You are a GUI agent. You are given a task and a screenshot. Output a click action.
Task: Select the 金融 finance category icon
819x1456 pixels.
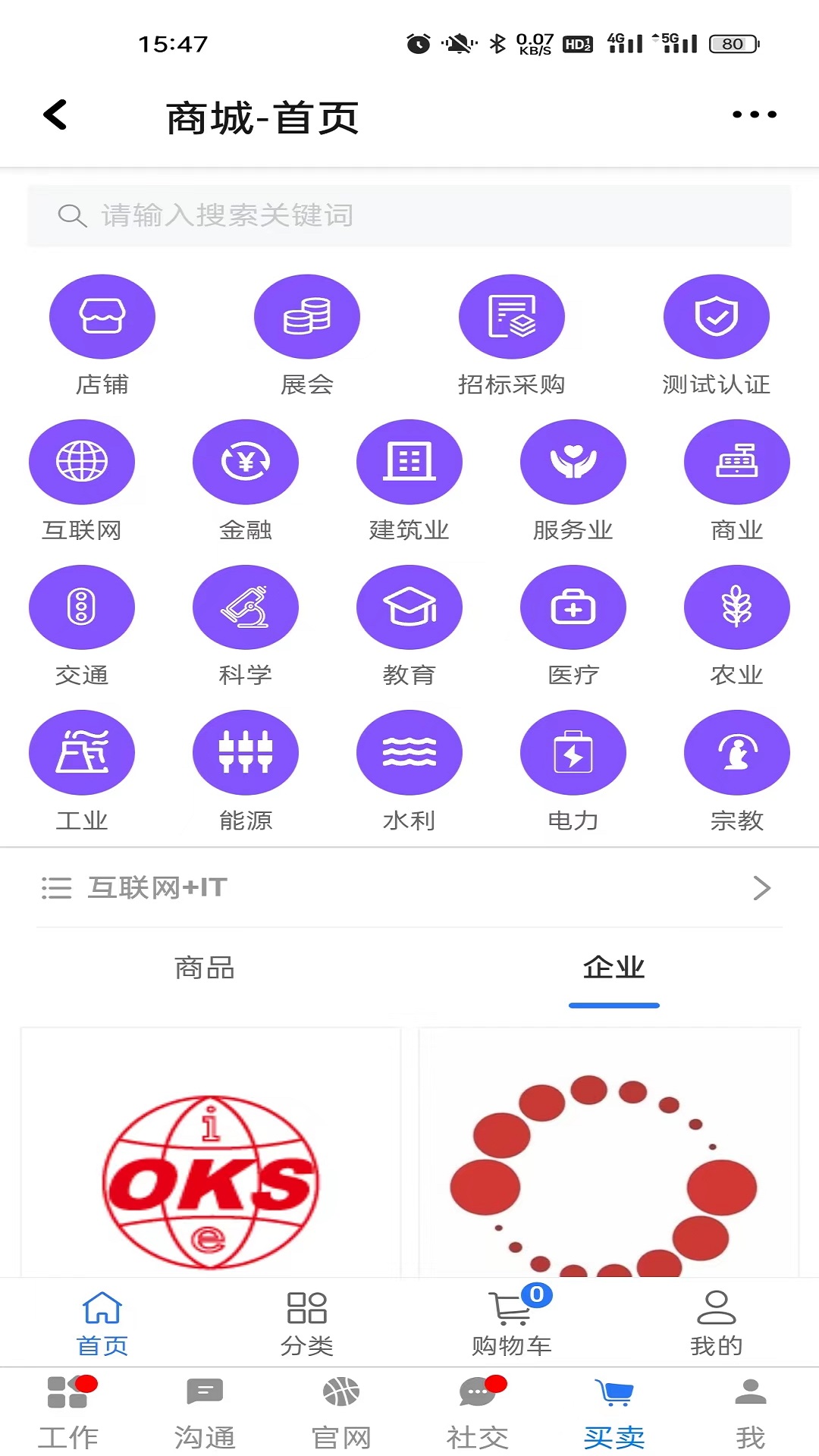(x=246, y=462)
